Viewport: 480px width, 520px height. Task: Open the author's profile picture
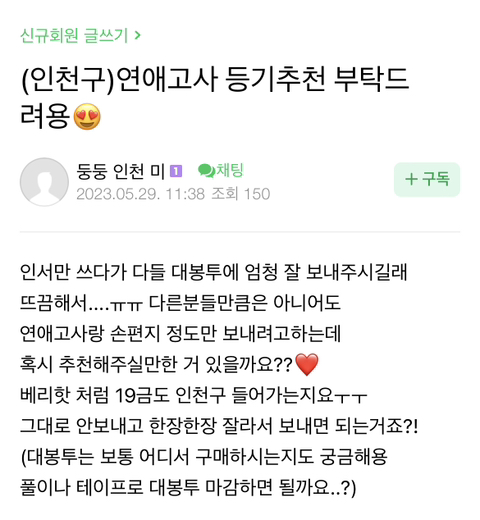[x=44, y=182]
